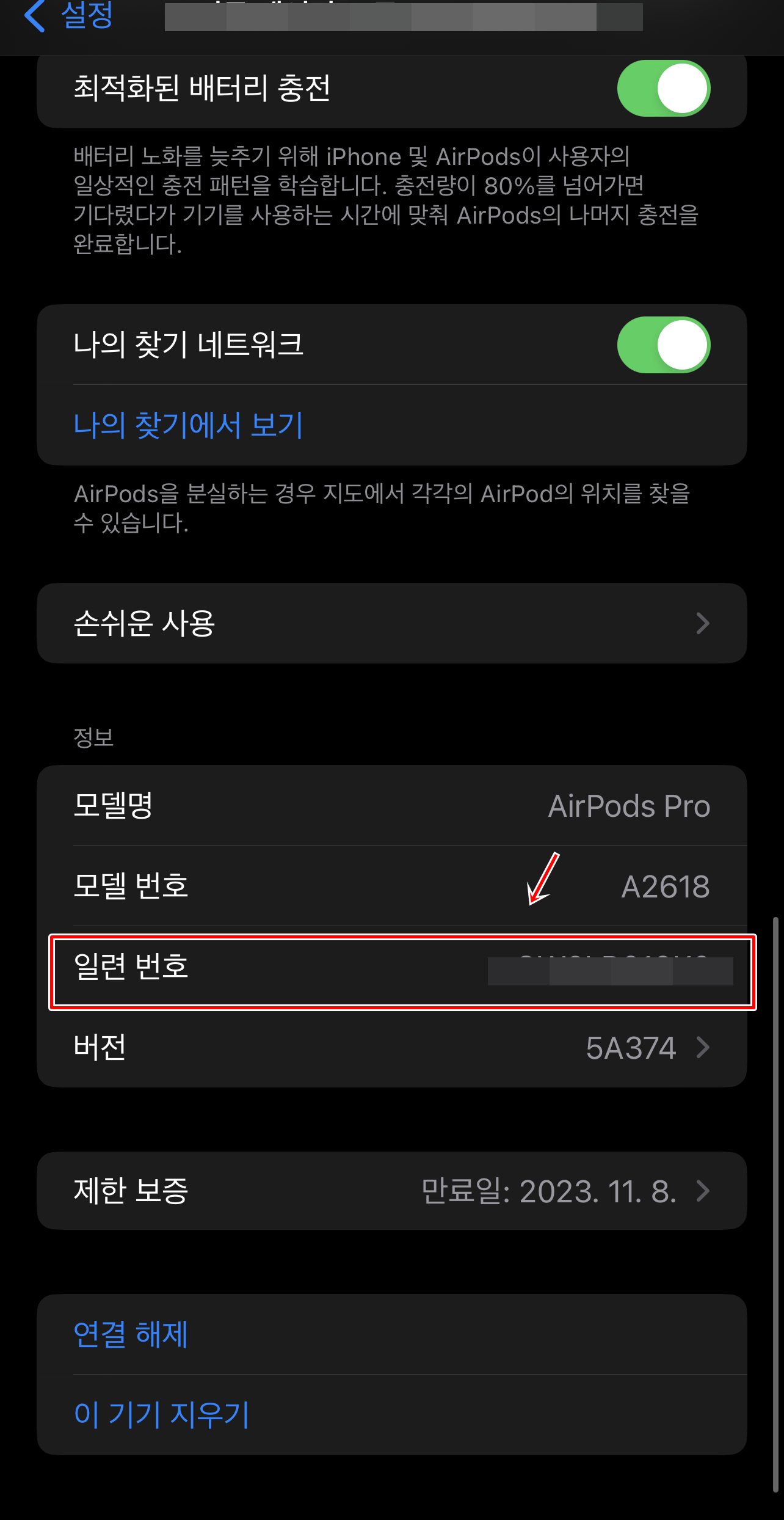Tap the 모델 번호 row
Screen dimensions: 784x1520
(x=391, y=886)
